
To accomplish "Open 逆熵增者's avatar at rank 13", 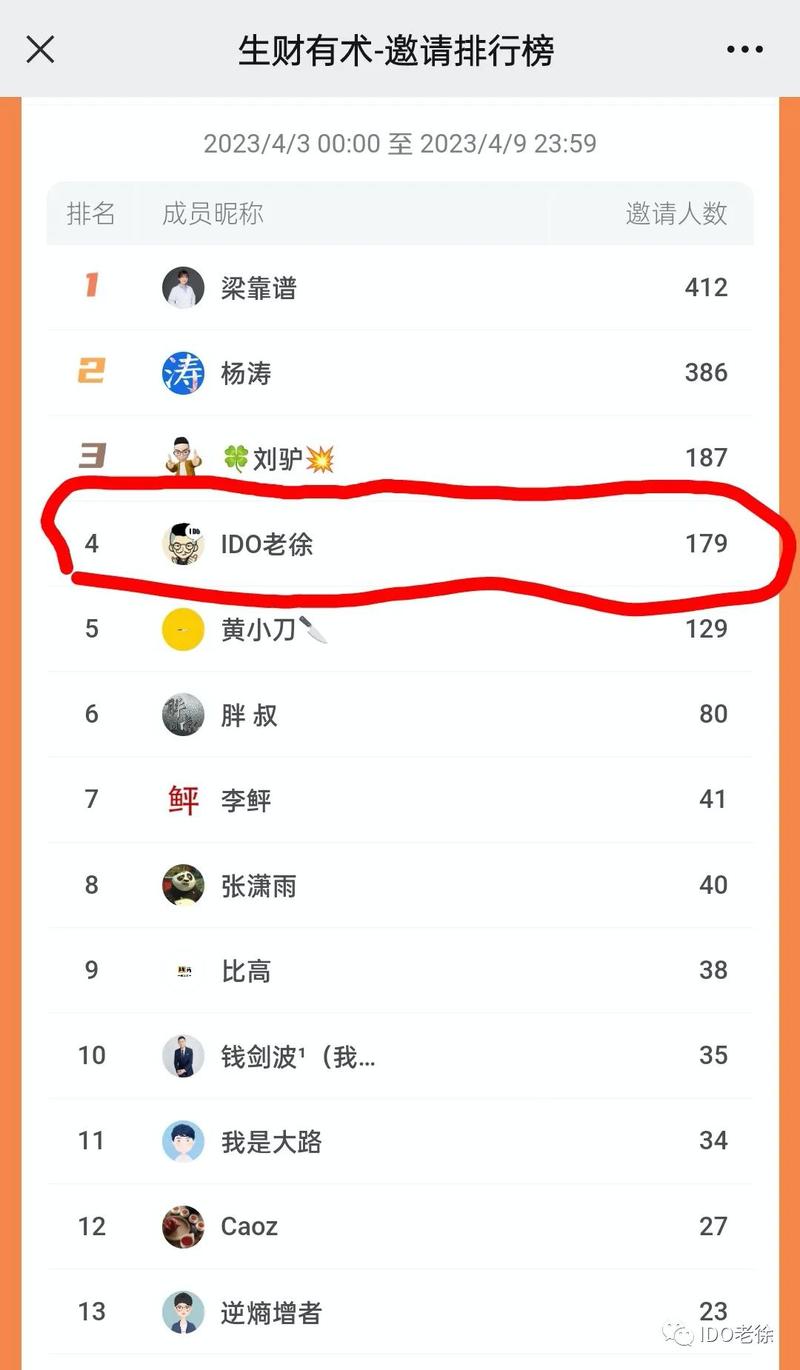I will [x=183, y=1313].
